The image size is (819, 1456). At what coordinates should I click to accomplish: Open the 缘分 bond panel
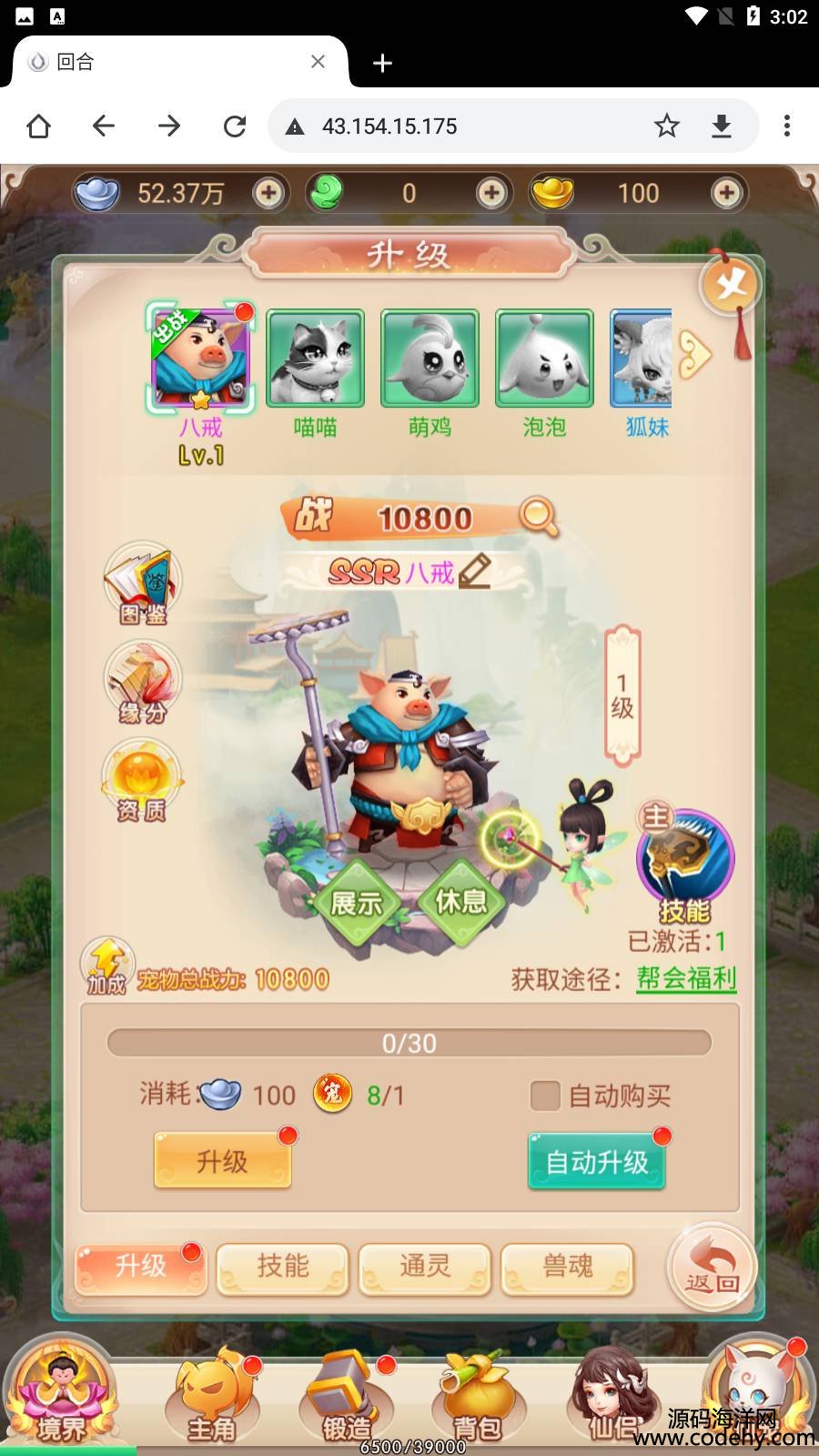tap(142, 682)
